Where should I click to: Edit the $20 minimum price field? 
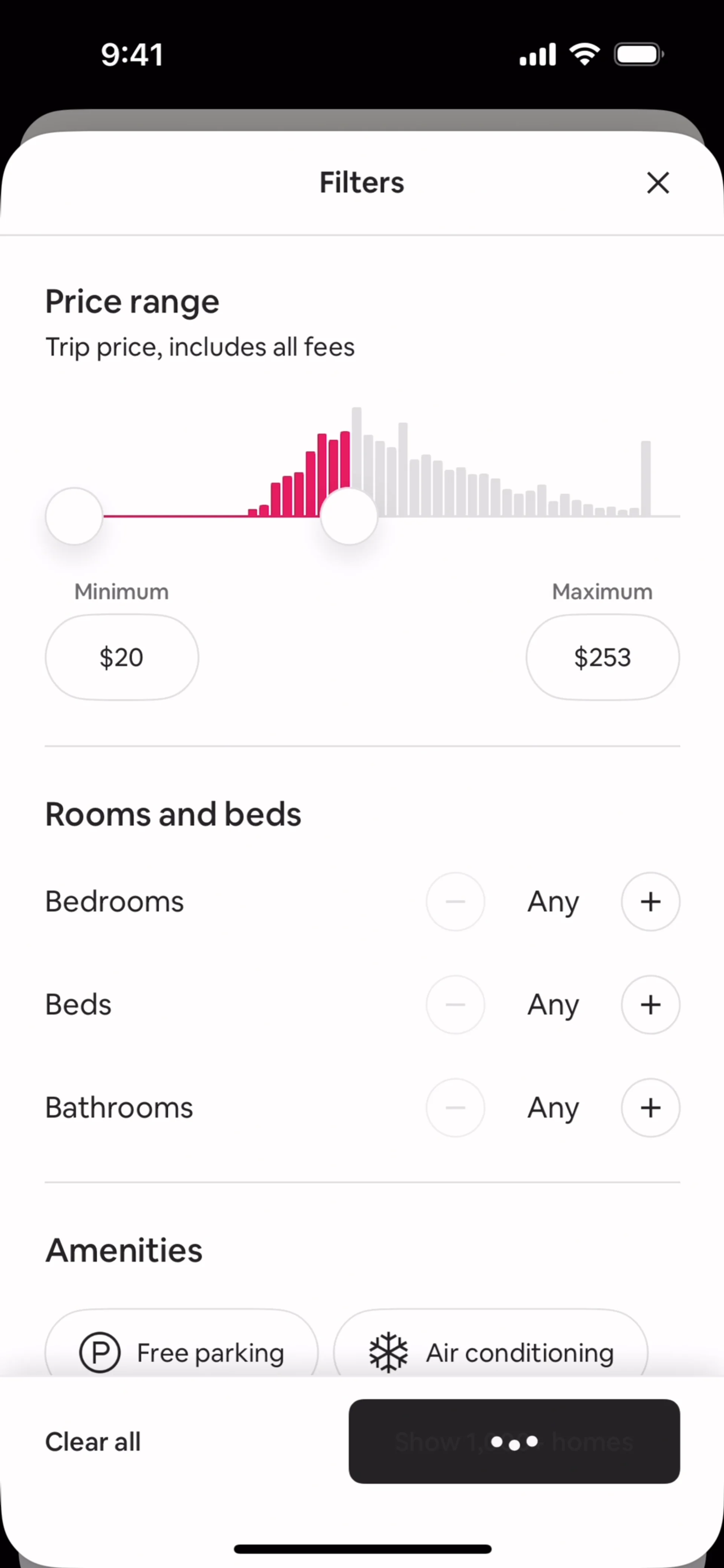(122, 658)
